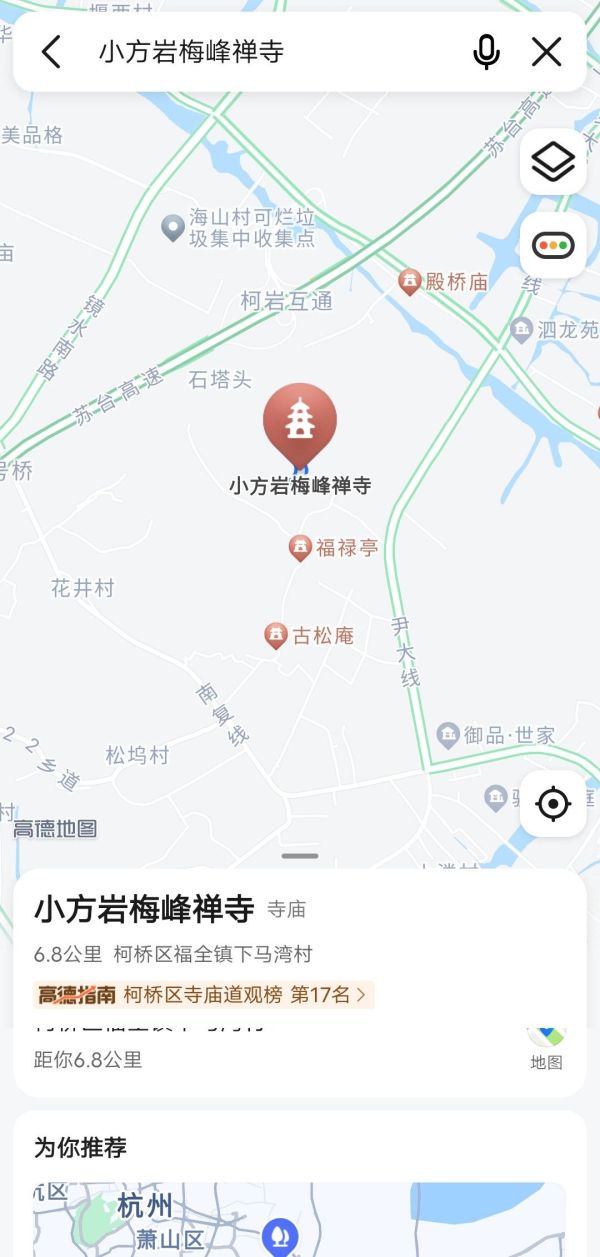Open the 福禄亭 map marker
The width and height of the screenshot is (600, 1257).
[x=300, y=548]
